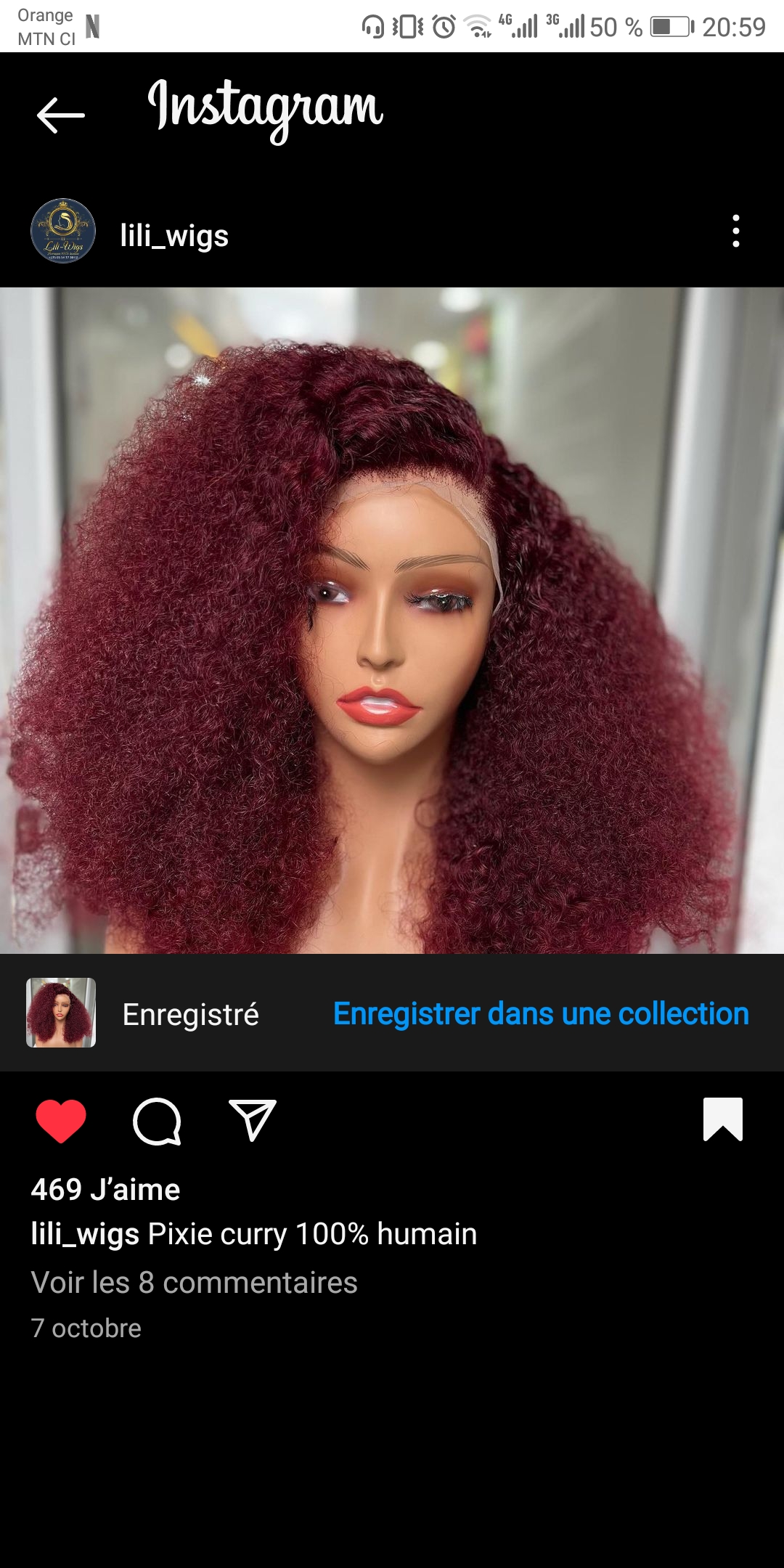Open Voir les 8 commentaires
The height and width of the screenshot is (1568, 784).
click(194, 1282)
